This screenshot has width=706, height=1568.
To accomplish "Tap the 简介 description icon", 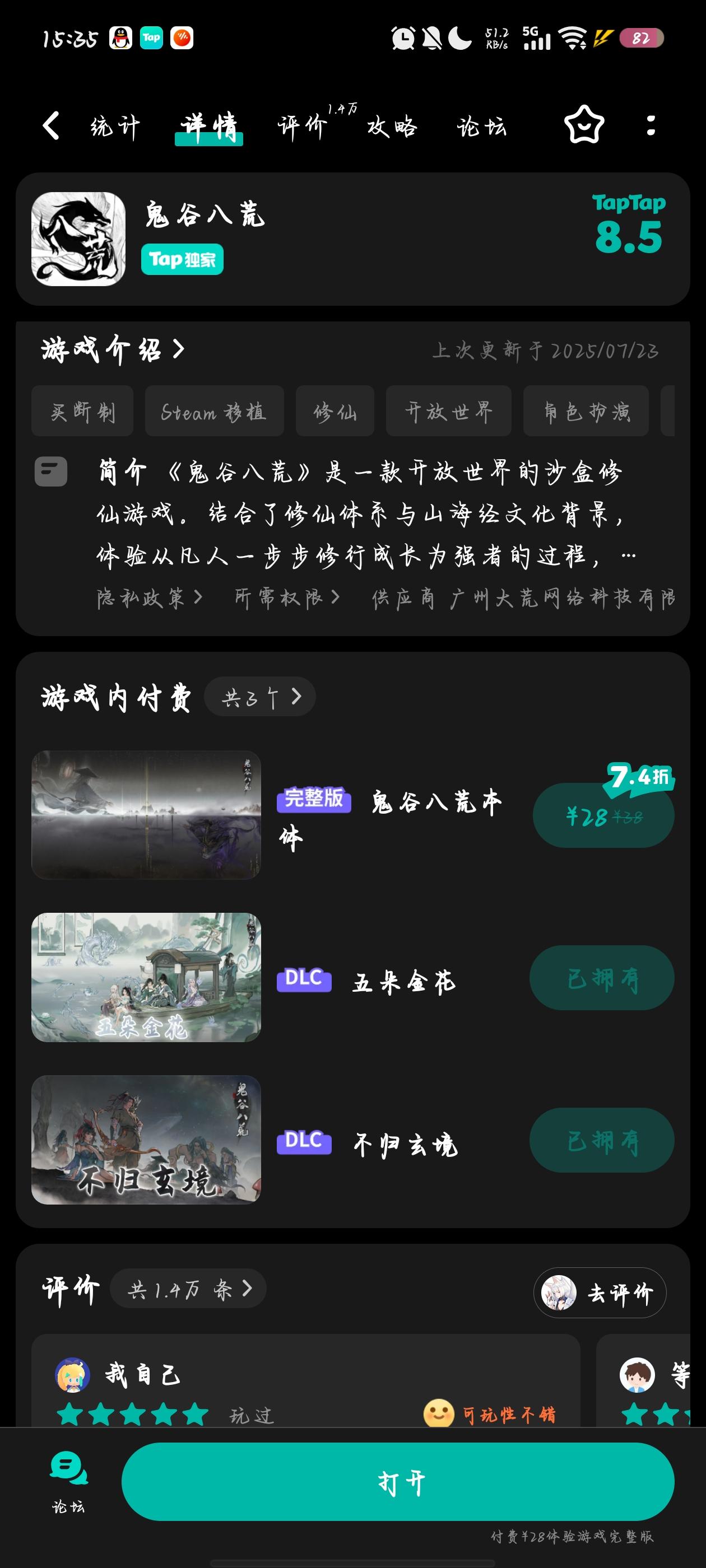I will [x=51, y=470].
